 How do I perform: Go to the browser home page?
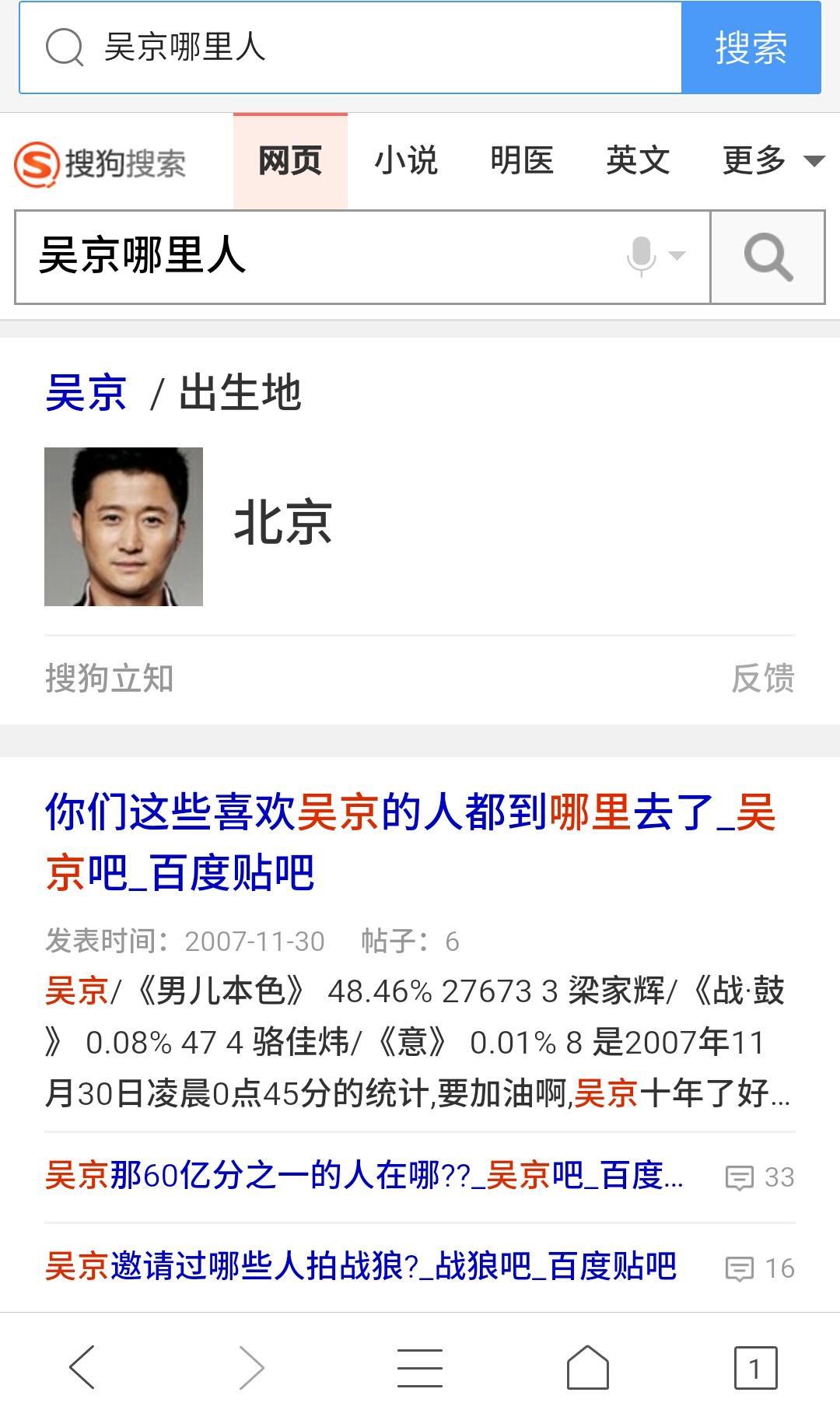(x=587, y=1367)
